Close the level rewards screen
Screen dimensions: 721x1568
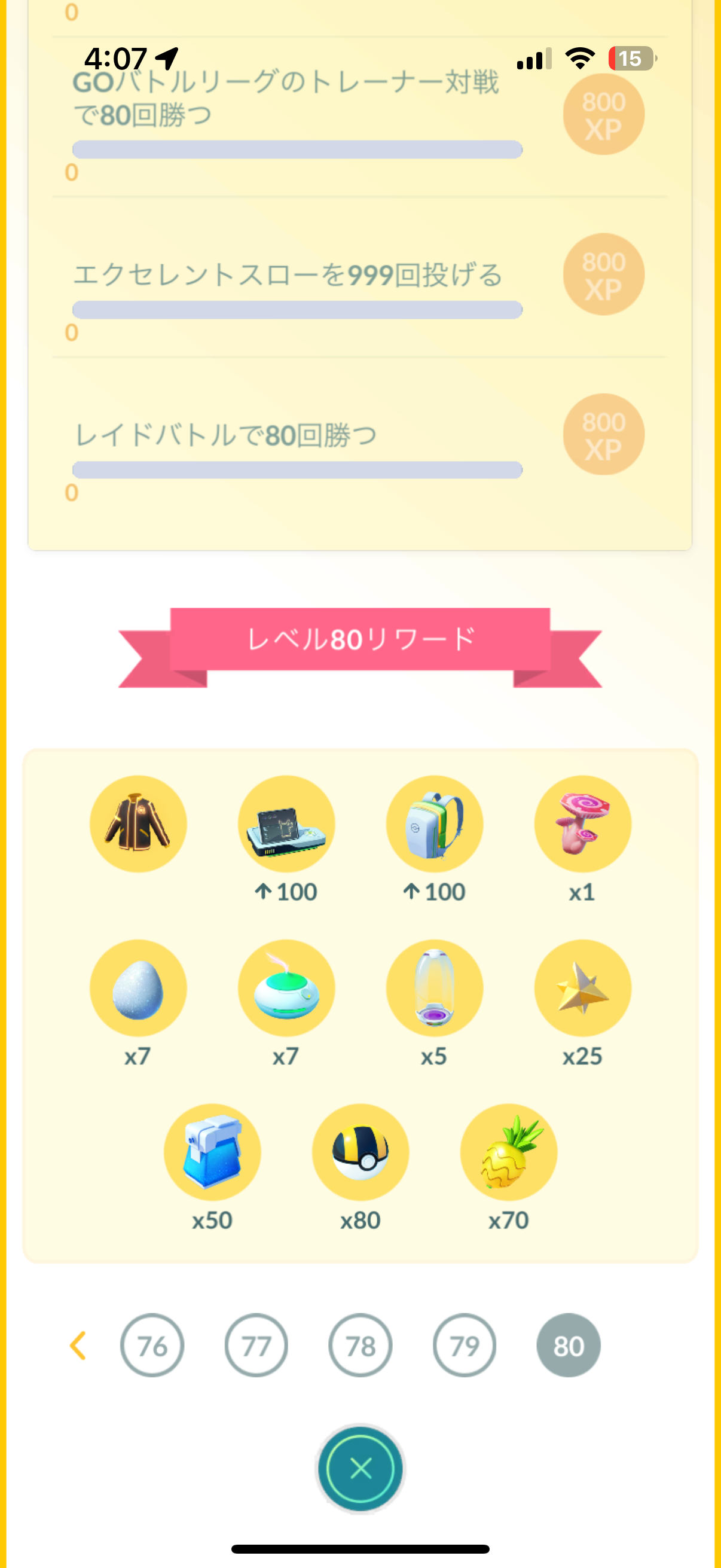point(360,1468)
